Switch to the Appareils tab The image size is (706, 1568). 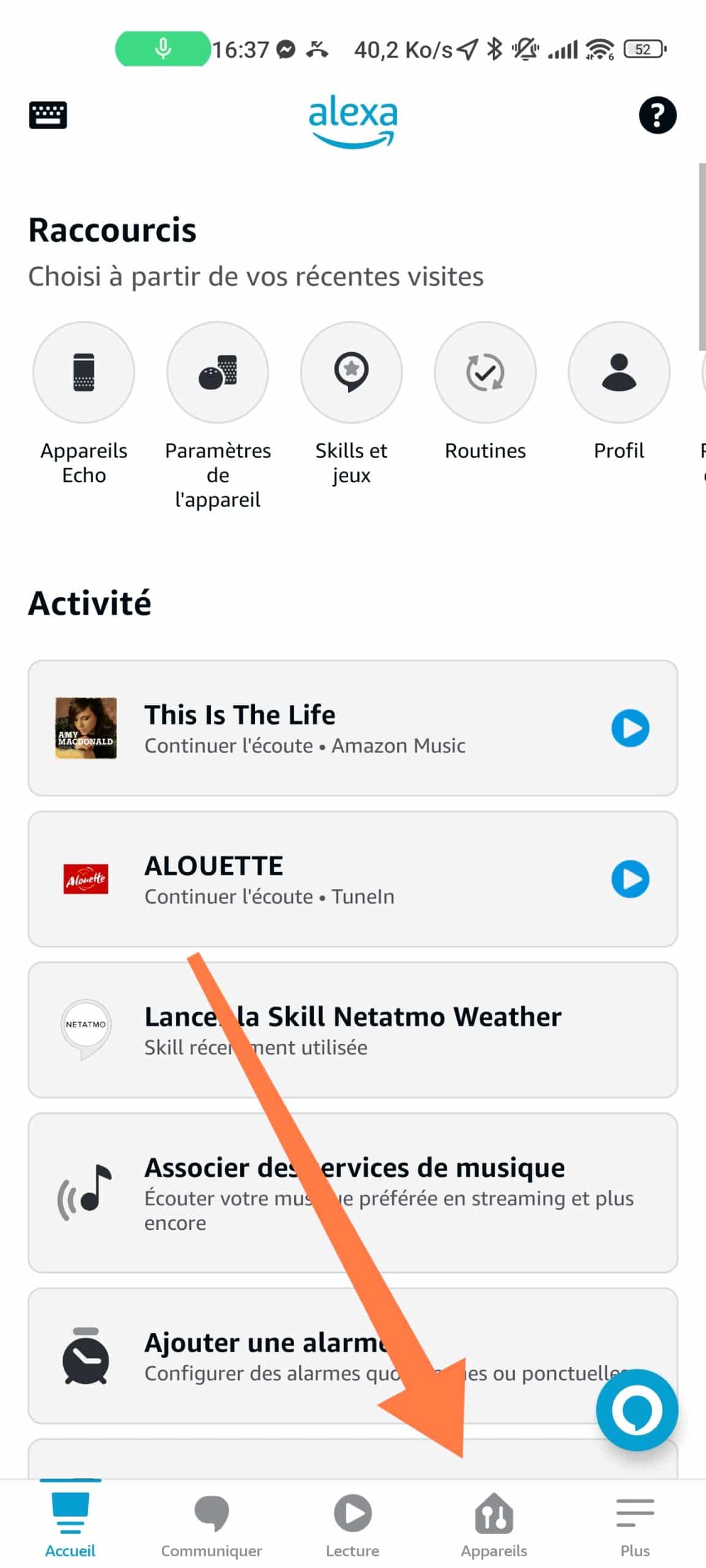coord(494,1525)
